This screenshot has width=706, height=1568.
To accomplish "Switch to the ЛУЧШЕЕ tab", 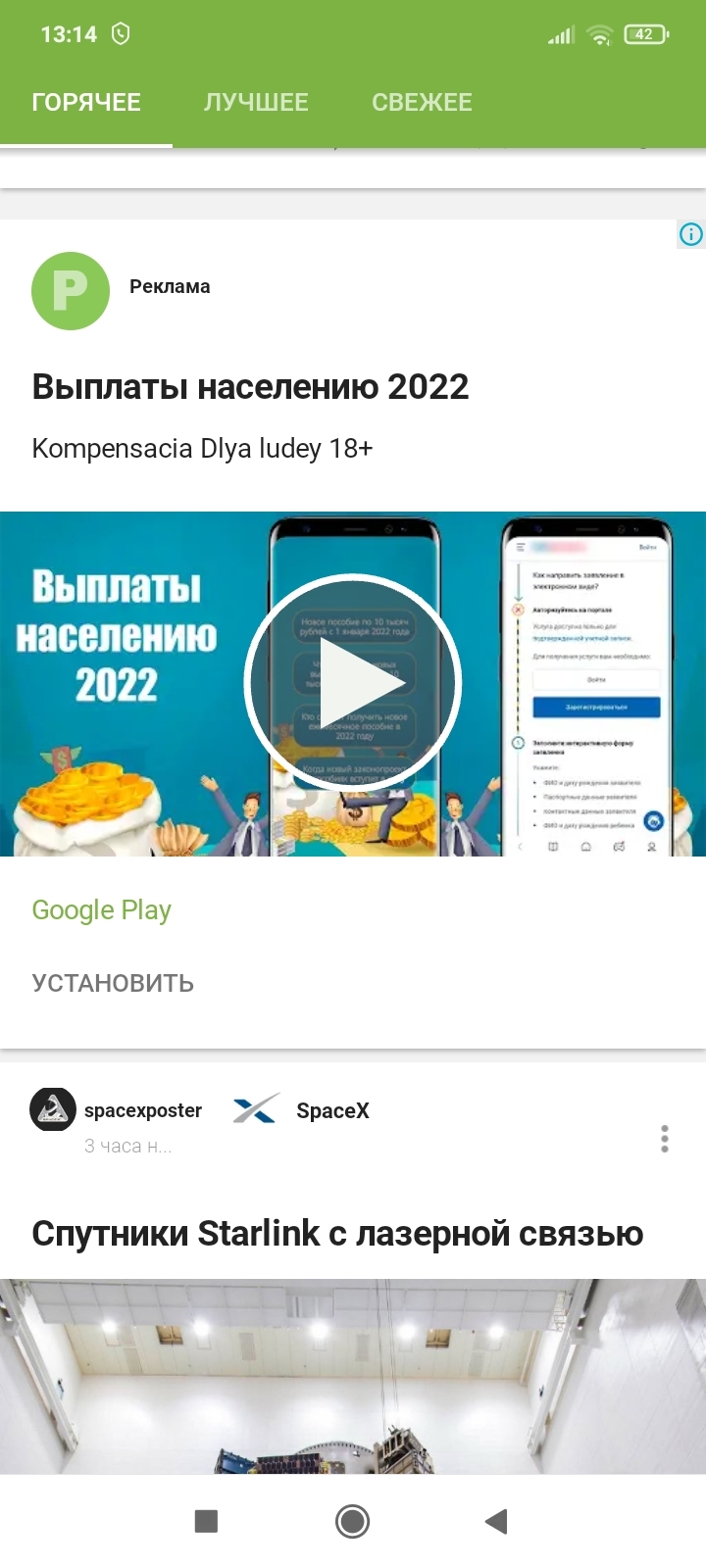I will coord(256,102).
